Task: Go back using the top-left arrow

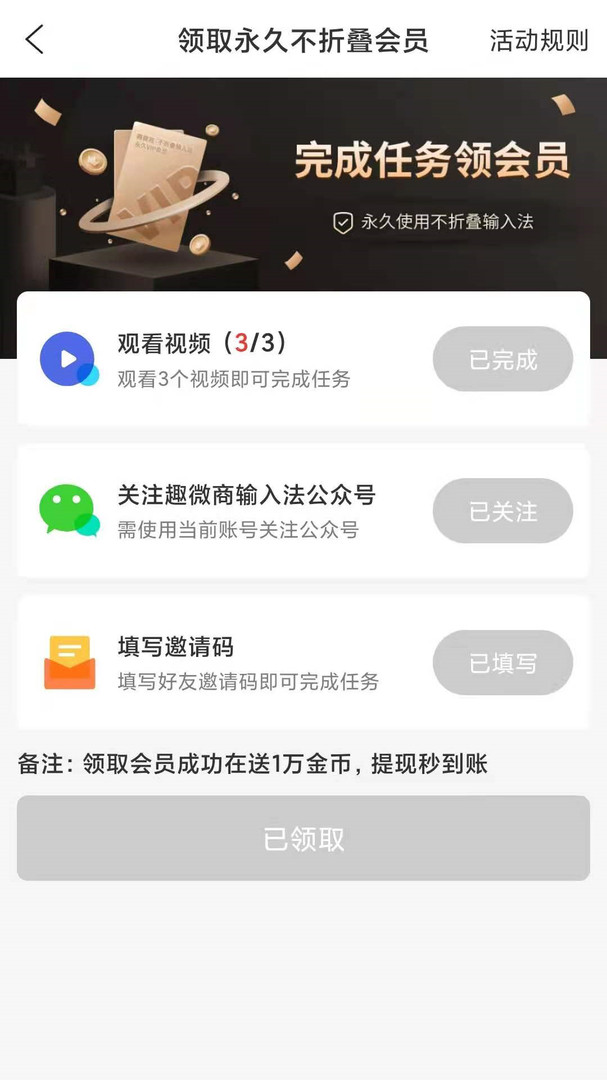Action: 35,40
